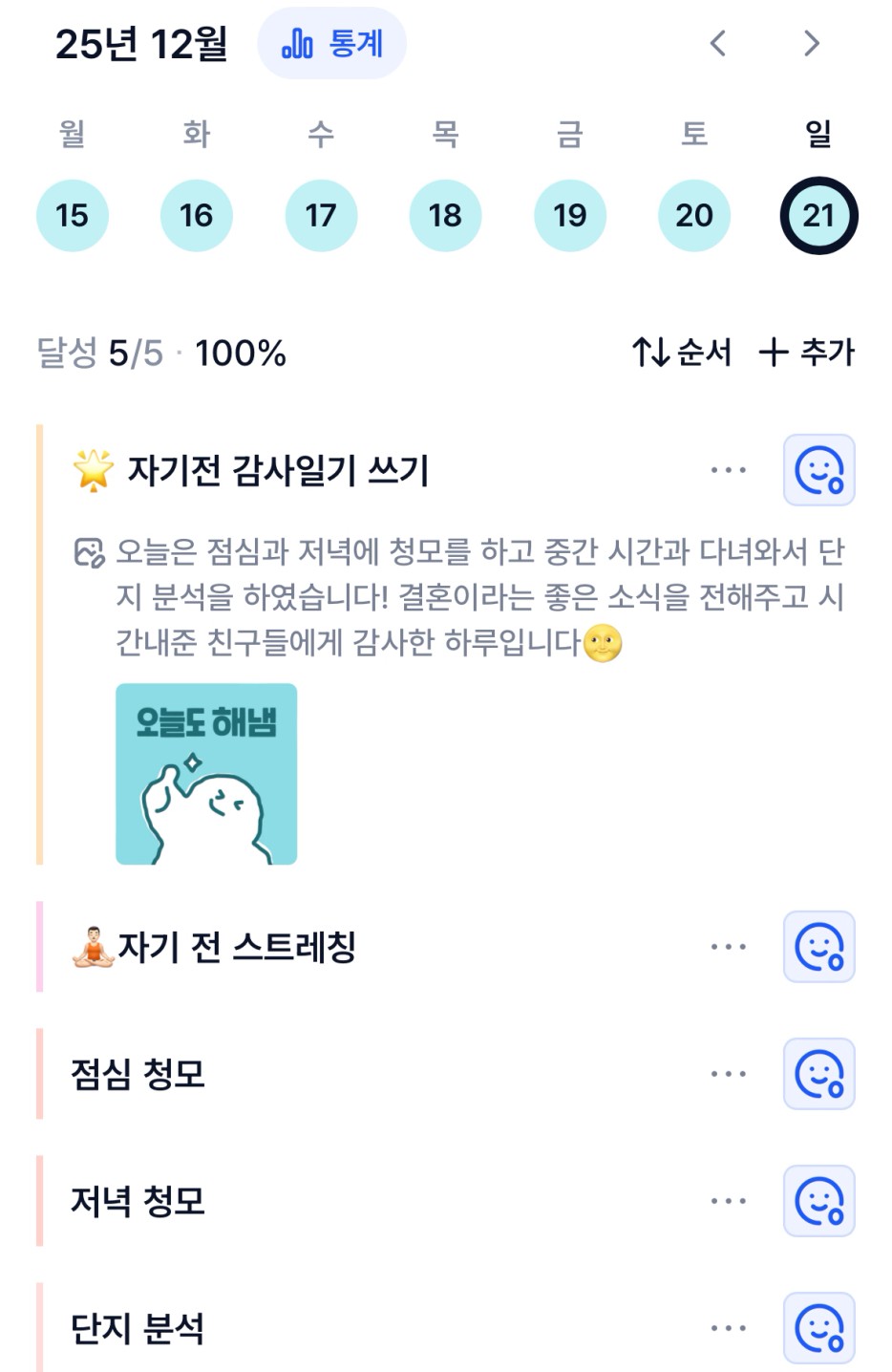
Task: Go to the next week
Action: point(811,43)
